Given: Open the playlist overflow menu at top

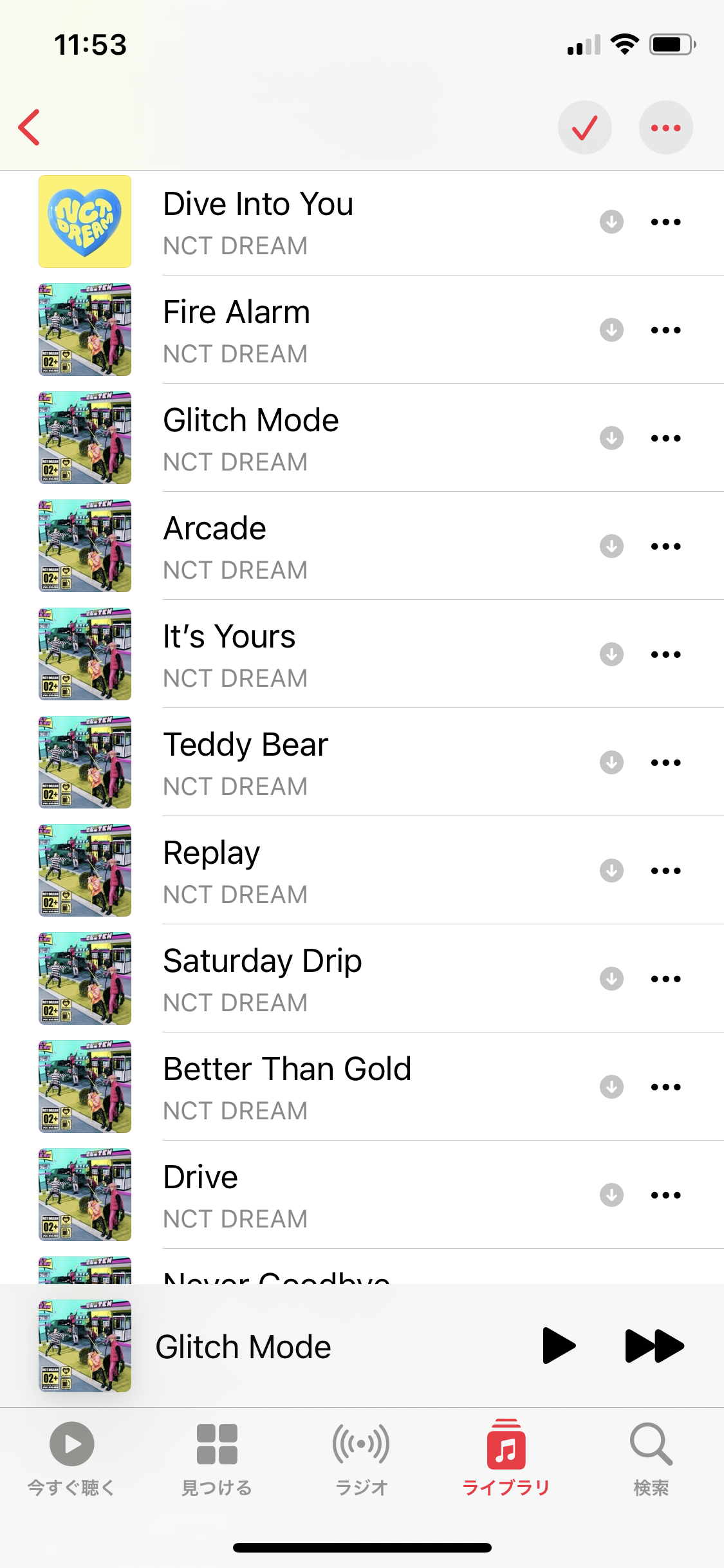Looking at the screenshot, I should [x=665, y=127].
